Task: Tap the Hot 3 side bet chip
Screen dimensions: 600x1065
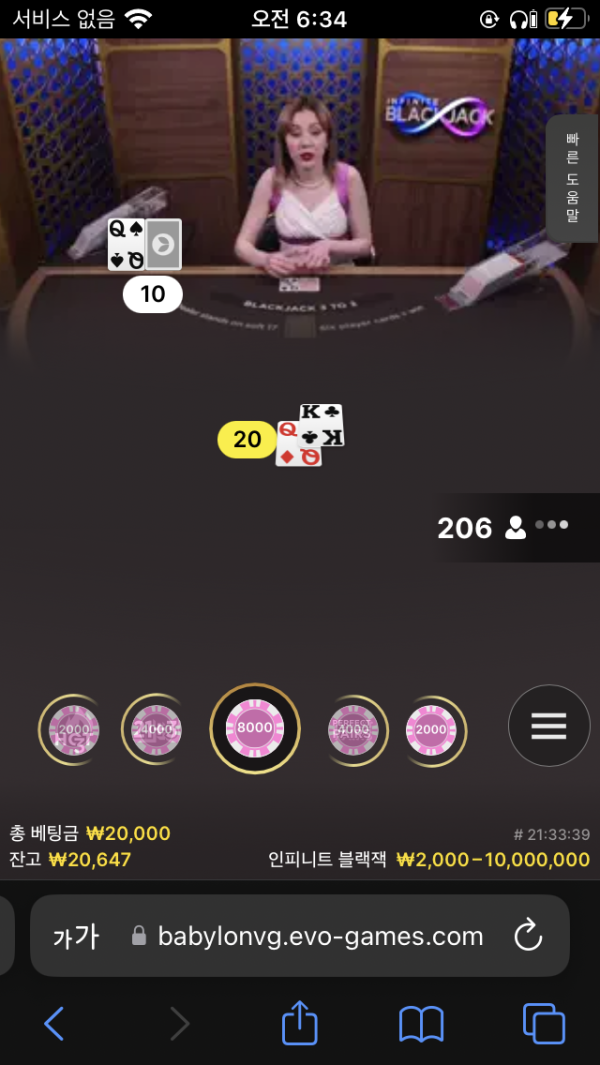Action: click(x=74, y=731)
